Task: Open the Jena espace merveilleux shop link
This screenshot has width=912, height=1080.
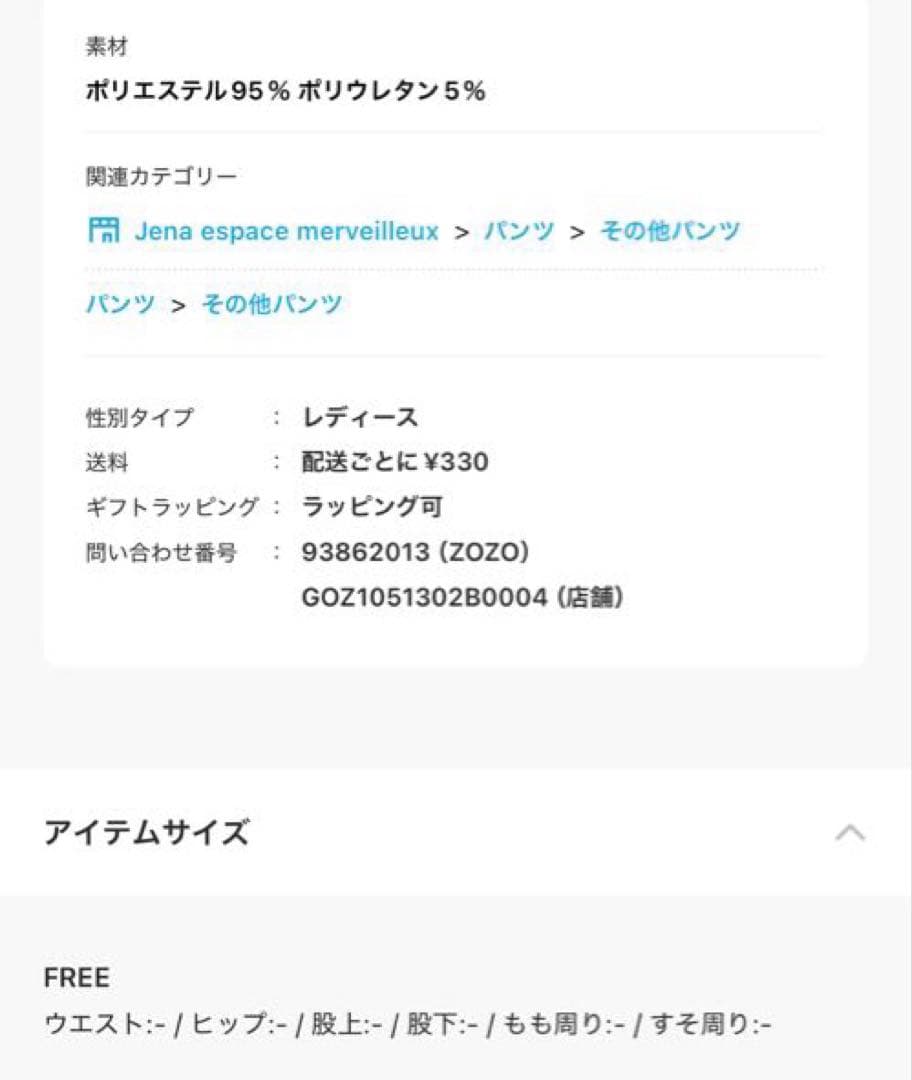Action: (287, 230)
